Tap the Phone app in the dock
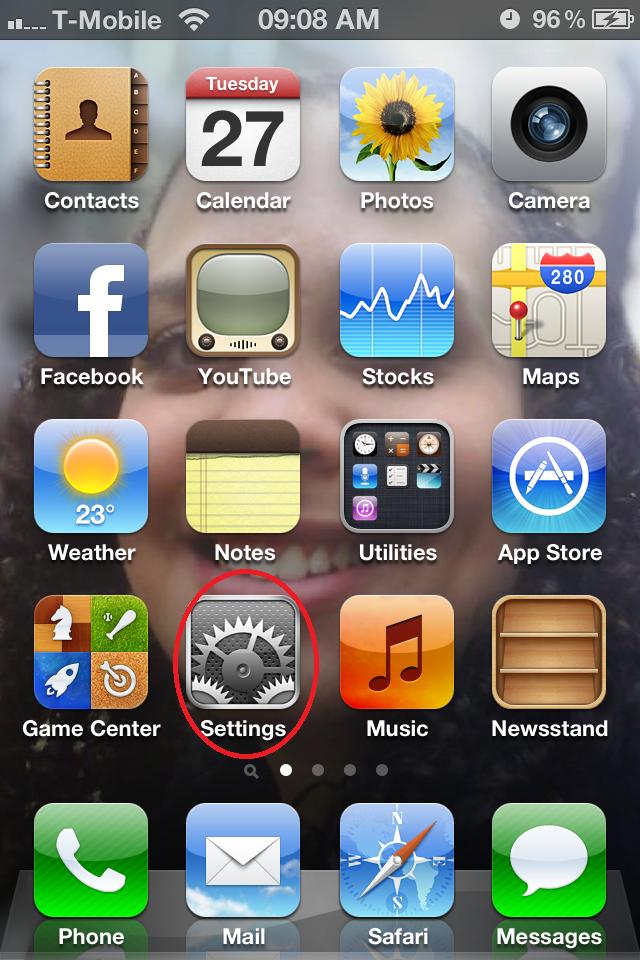 click(91, 862)
